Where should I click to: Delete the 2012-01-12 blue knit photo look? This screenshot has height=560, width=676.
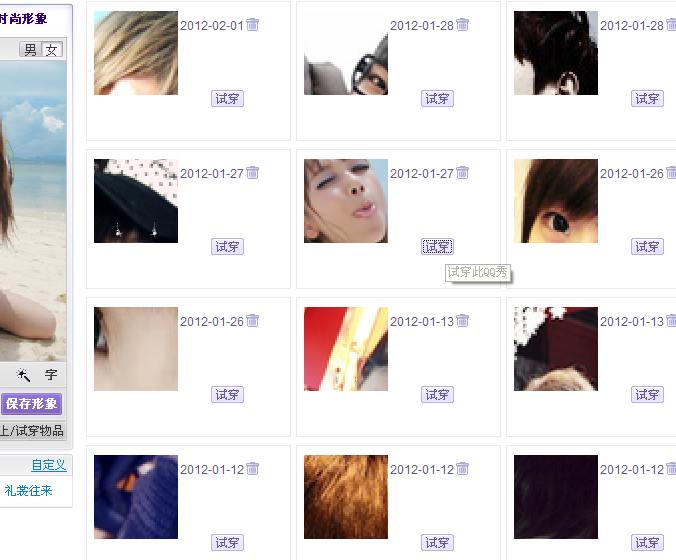[252, 469]
